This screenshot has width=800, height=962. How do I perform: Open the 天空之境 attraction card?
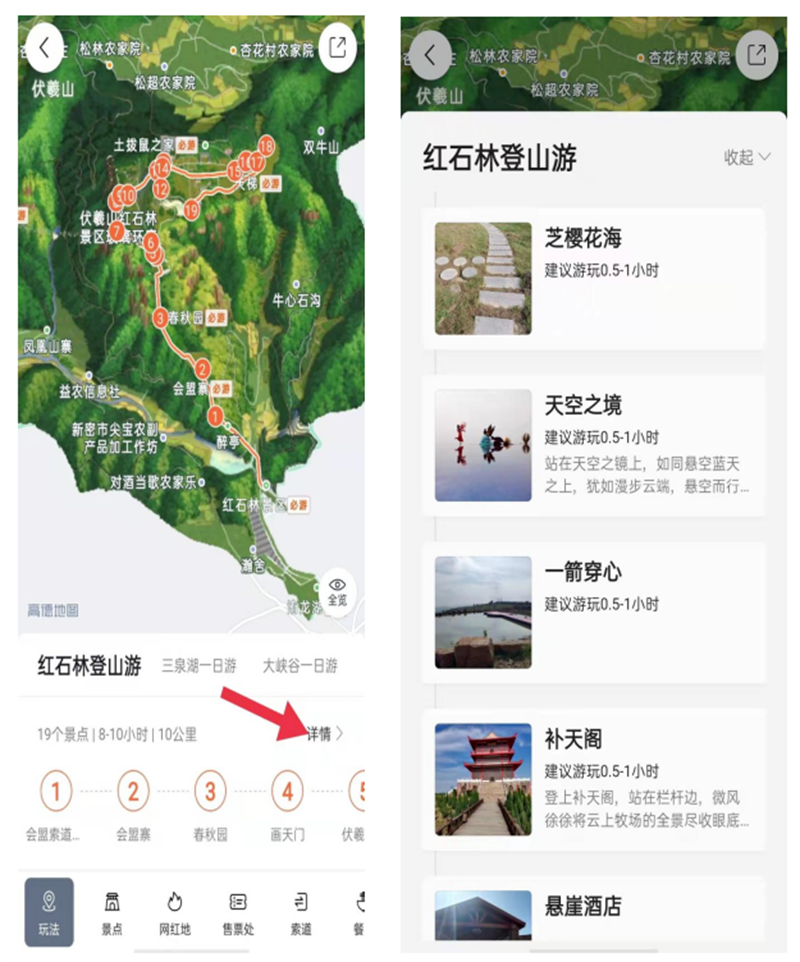pos(595,445)
